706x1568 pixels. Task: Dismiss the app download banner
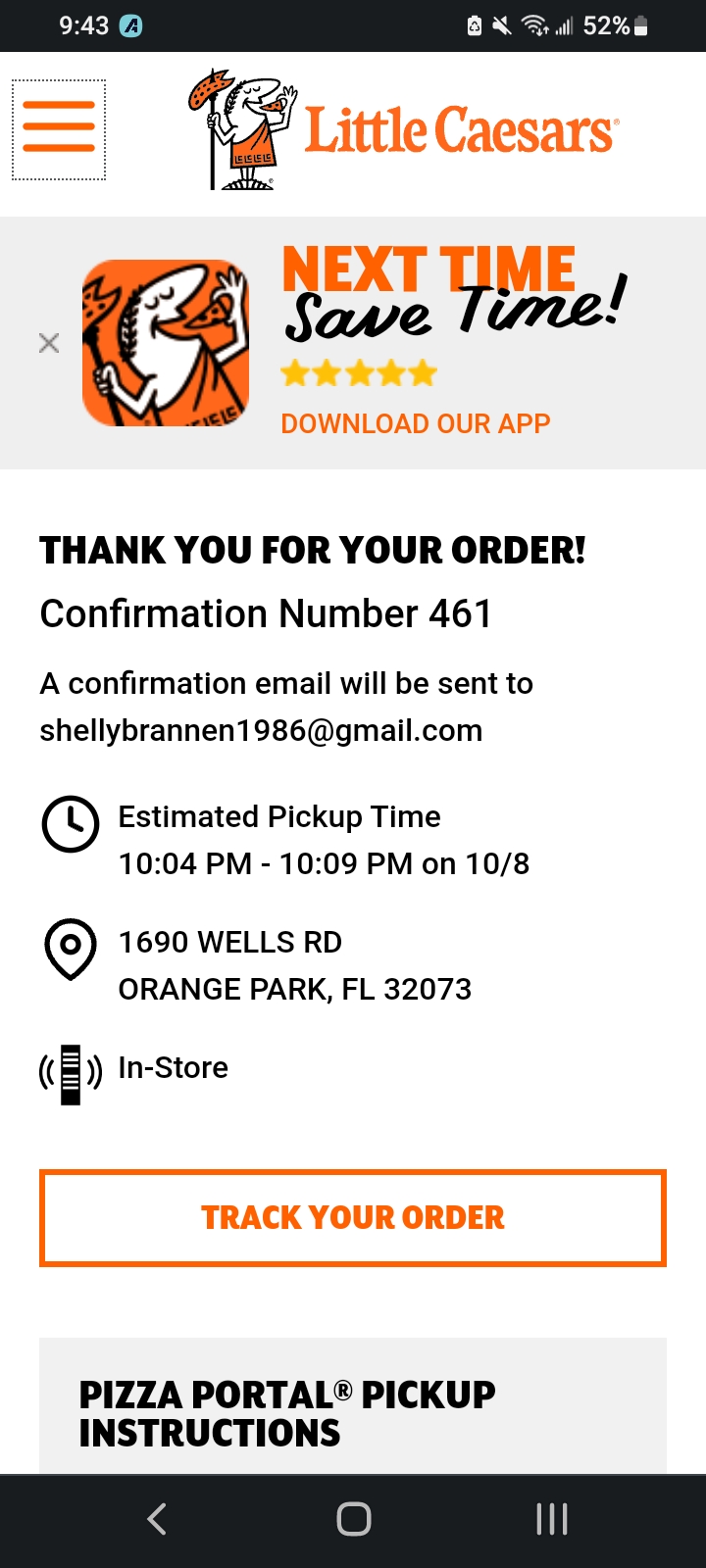coord(49,343)
